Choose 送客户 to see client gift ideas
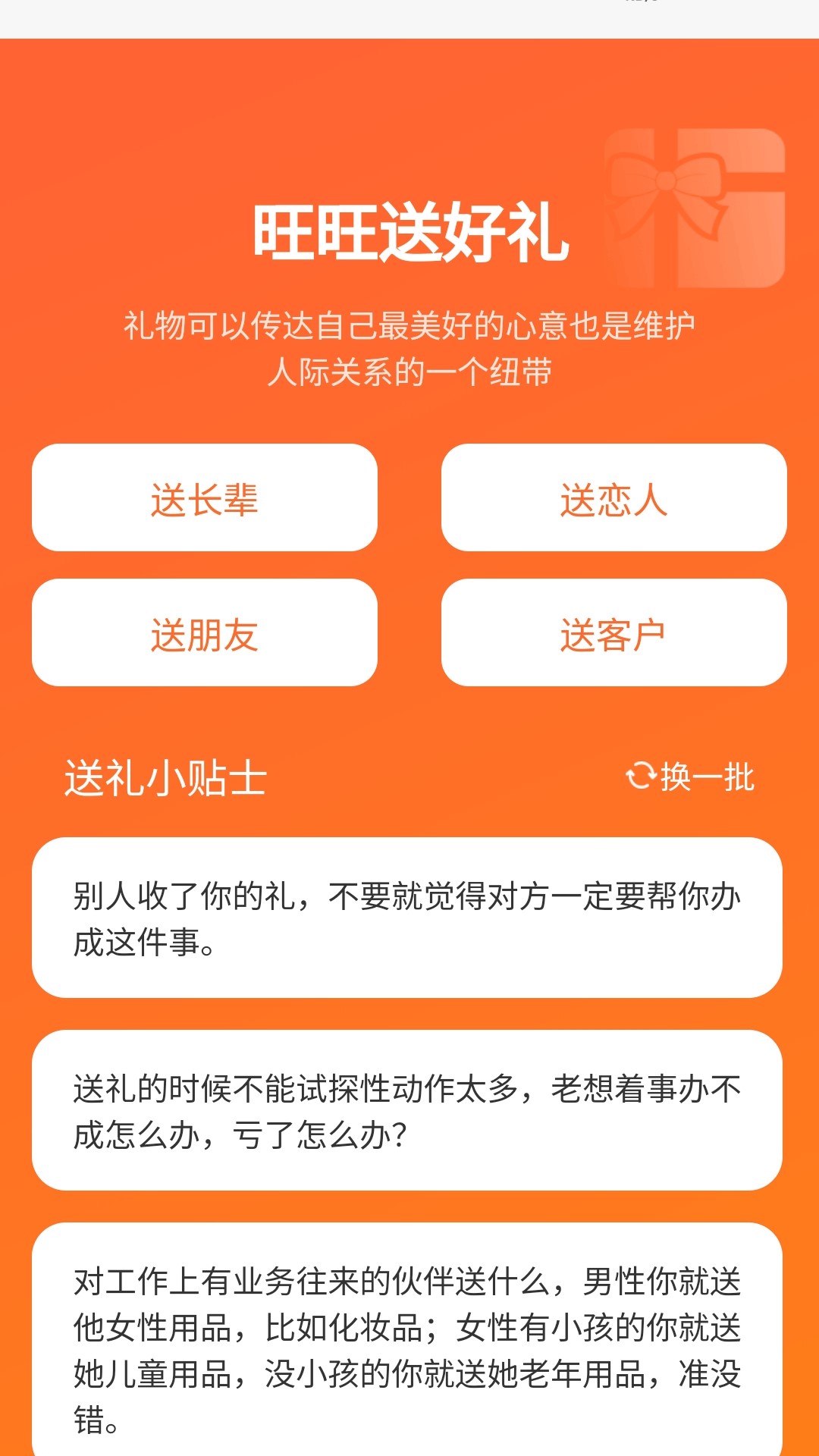The height and width of the screenshot is (1456, 819). click(x=614, y=634)
